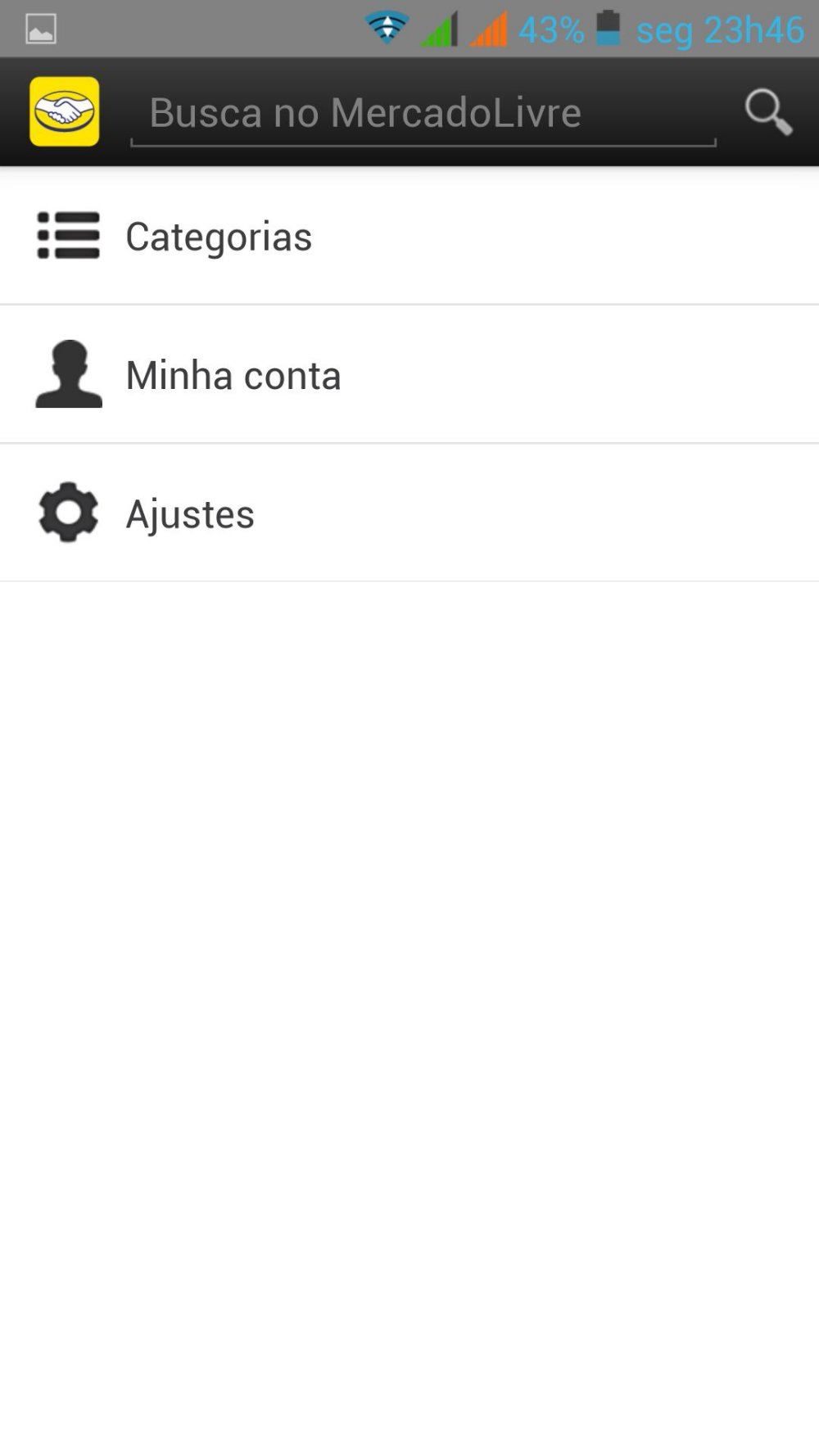Open Ajustes settings
819x1456 pixels.
click(x=409, y=513)
